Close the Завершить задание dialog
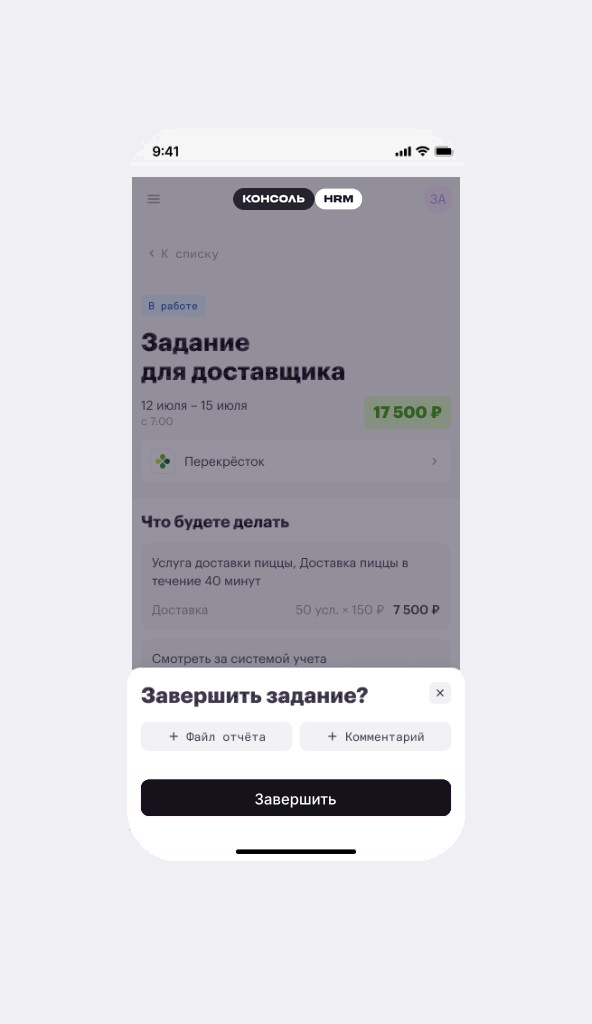The height and width of the screenshot is (1024, 592). point(440,693)
